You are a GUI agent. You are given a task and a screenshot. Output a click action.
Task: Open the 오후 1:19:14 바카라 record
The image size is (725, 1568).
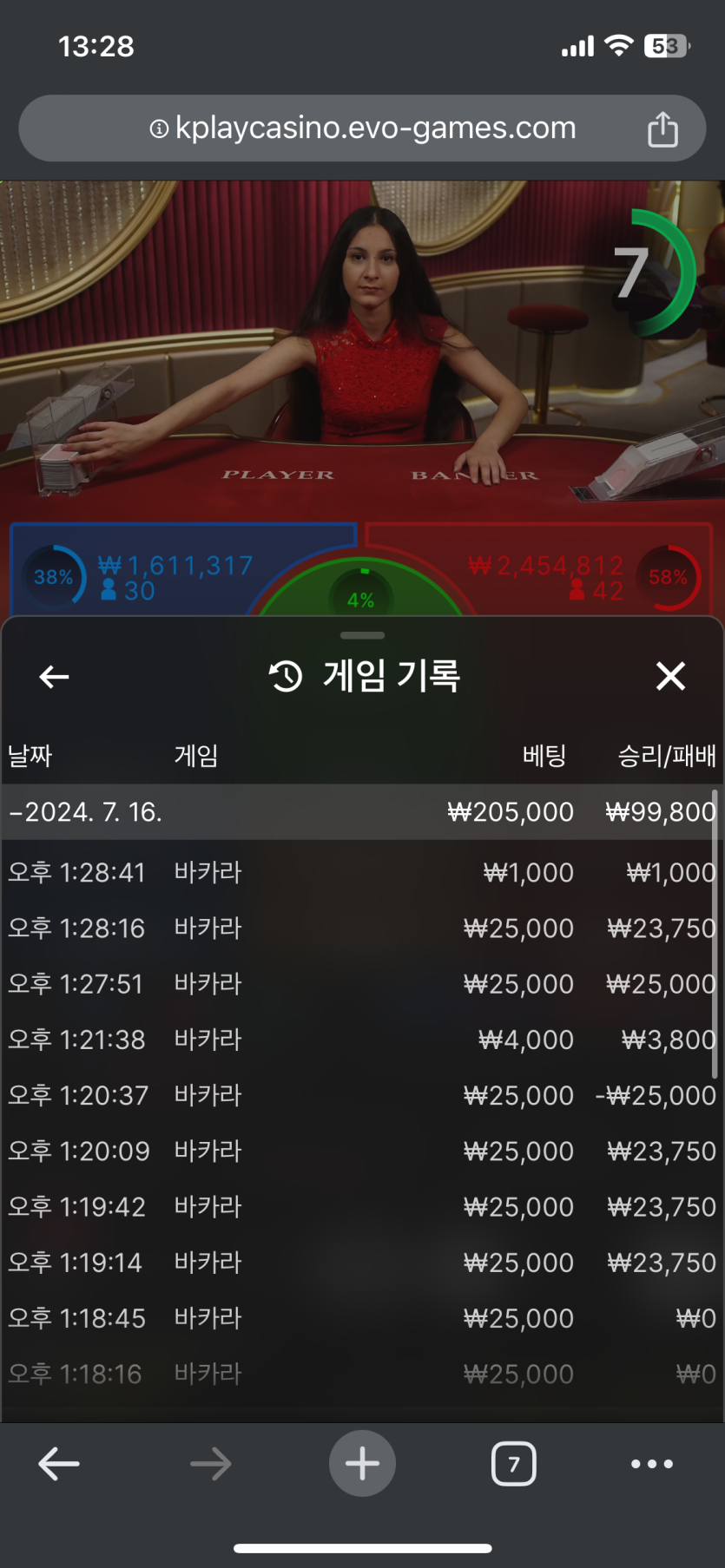pos(360,1263)
